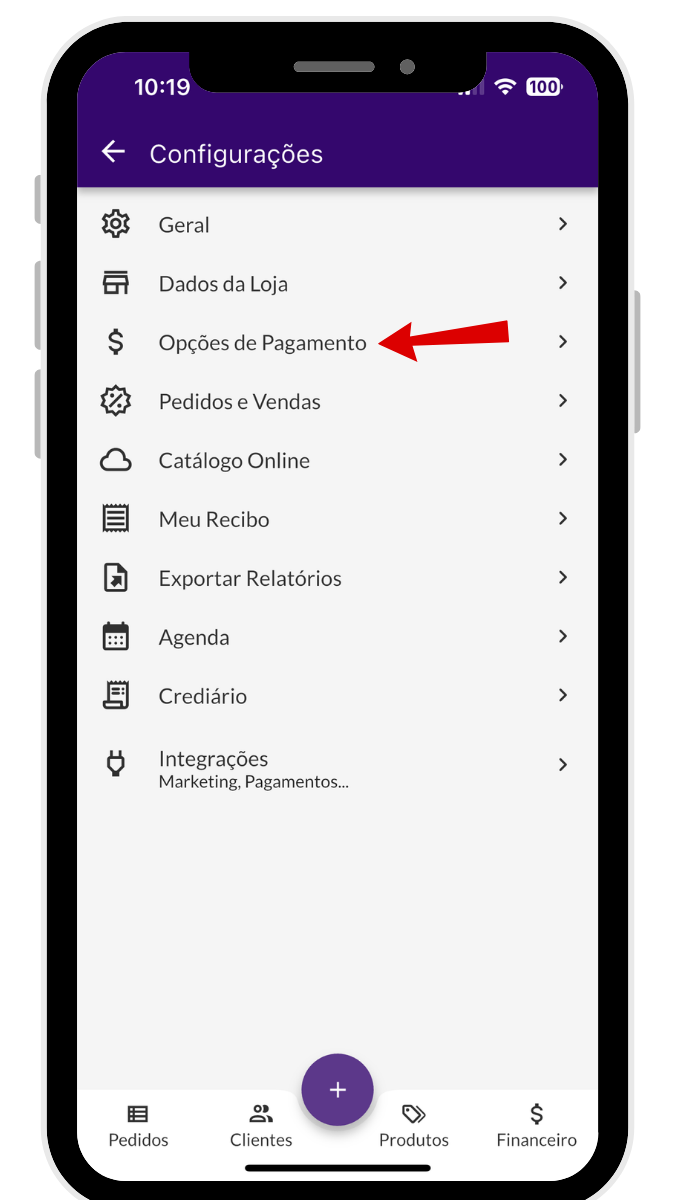Switch to the Pedidos tab
Screen dimensions: 675x1200
click(138, 1126)
